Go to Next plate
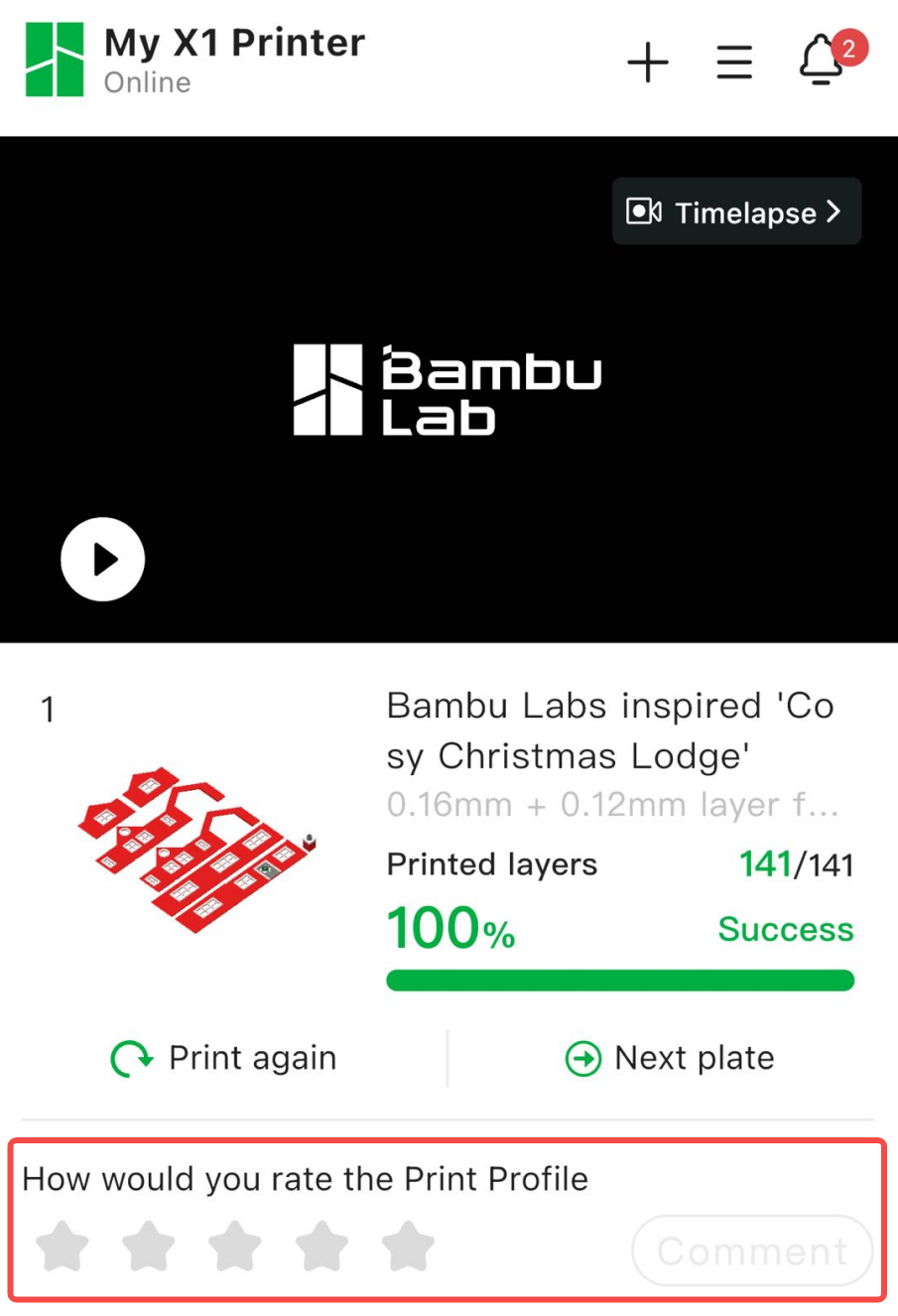Viewport: 898px width, 1316px height. 670,1058
